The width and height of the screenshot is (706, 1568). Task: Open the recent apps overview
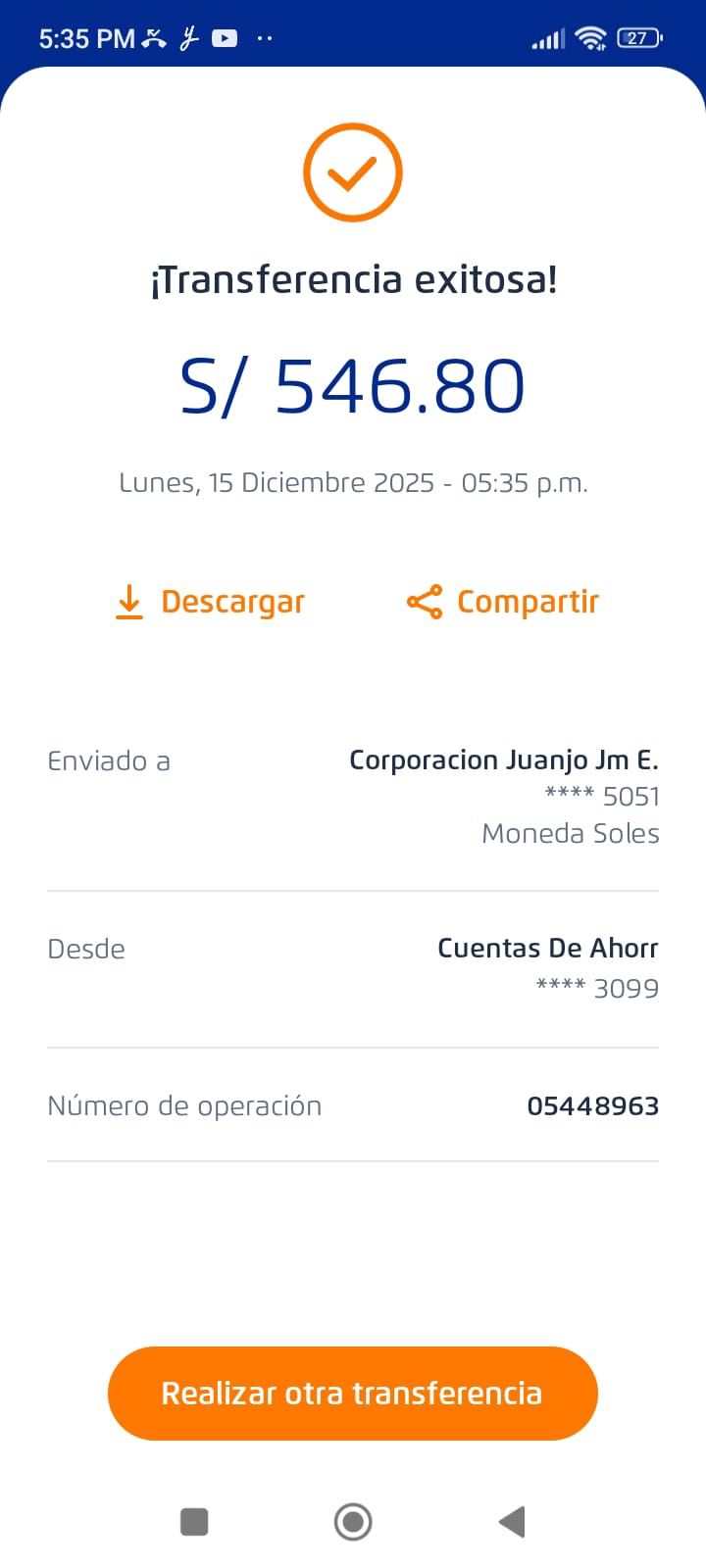[x=194, y=1522]
